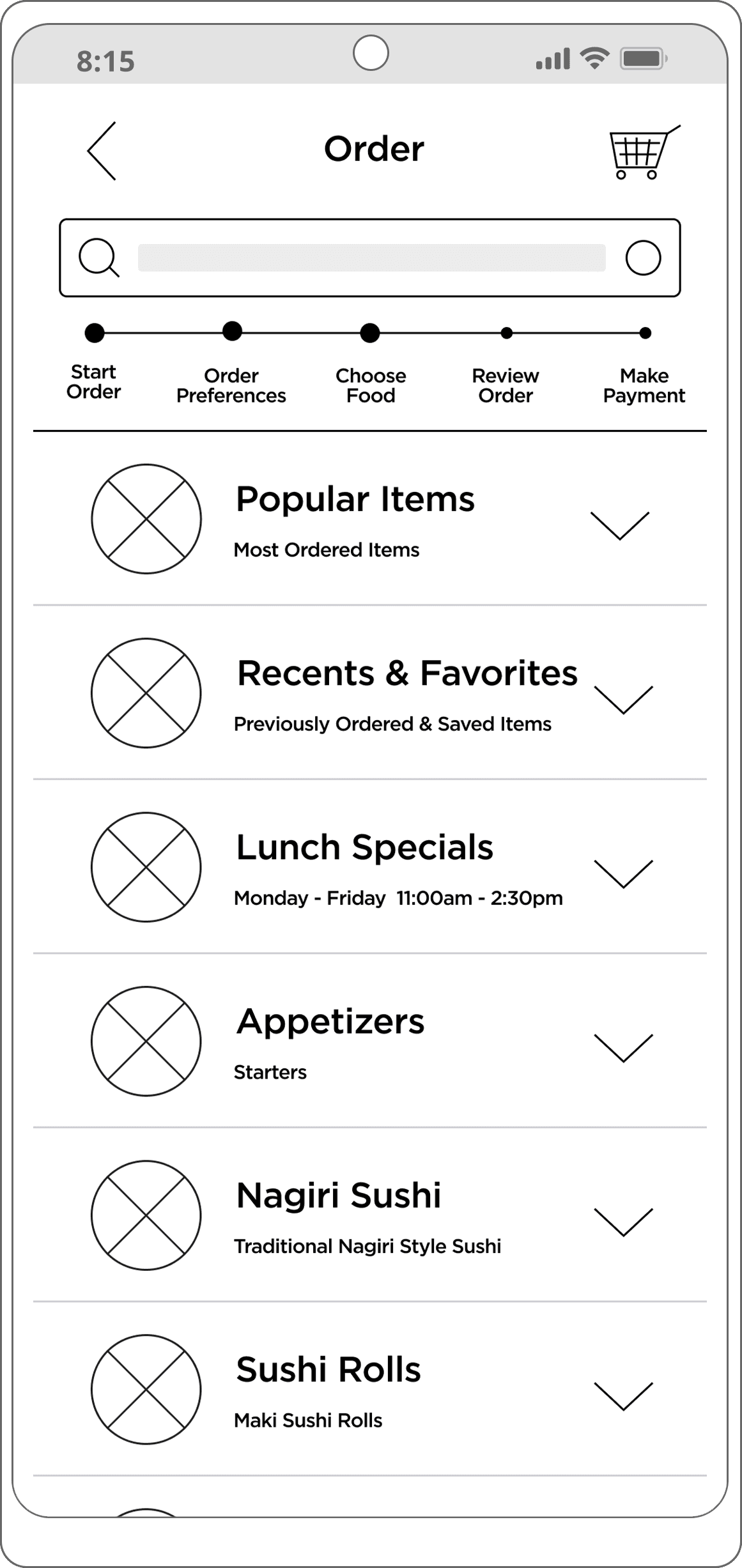Viewport: 742px width, 1568px height.
Task: Go to the Order Preferences step
Action: click(232, 332)
